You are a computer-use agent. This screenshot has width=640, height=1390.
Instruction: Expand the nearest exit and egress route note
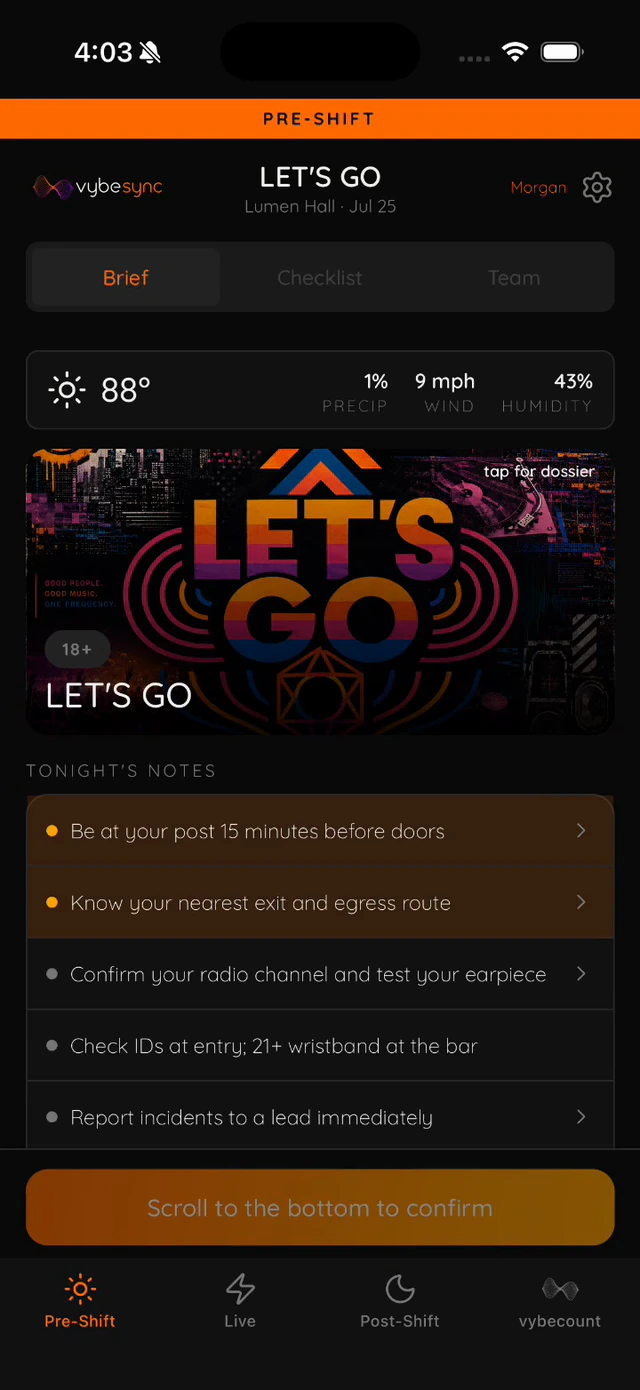click(320, 903)
